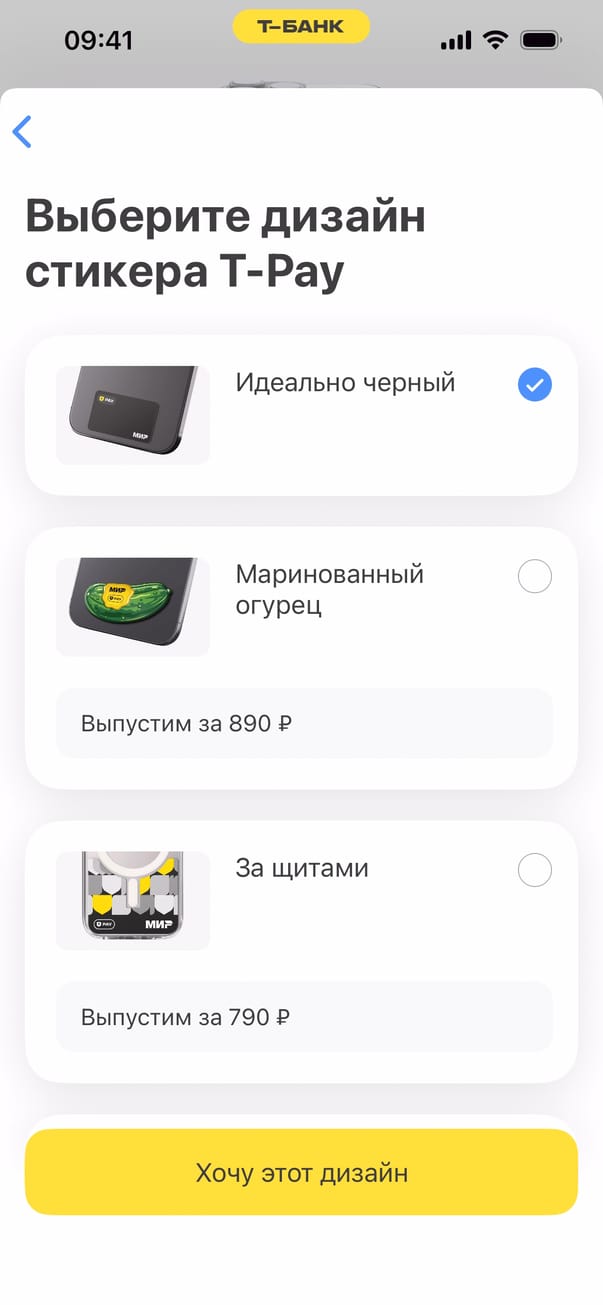Pick the За щитами sticker design
Image resolution: width=603 pixels, height=1305 pixels.
[x=534, y=870]
